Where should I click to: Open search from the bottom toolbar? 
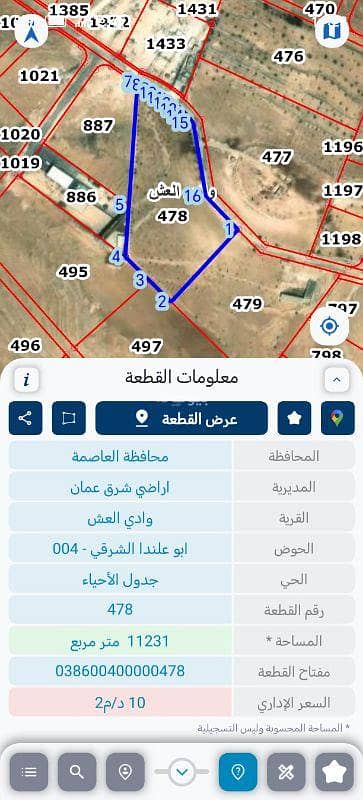(77, 772)
